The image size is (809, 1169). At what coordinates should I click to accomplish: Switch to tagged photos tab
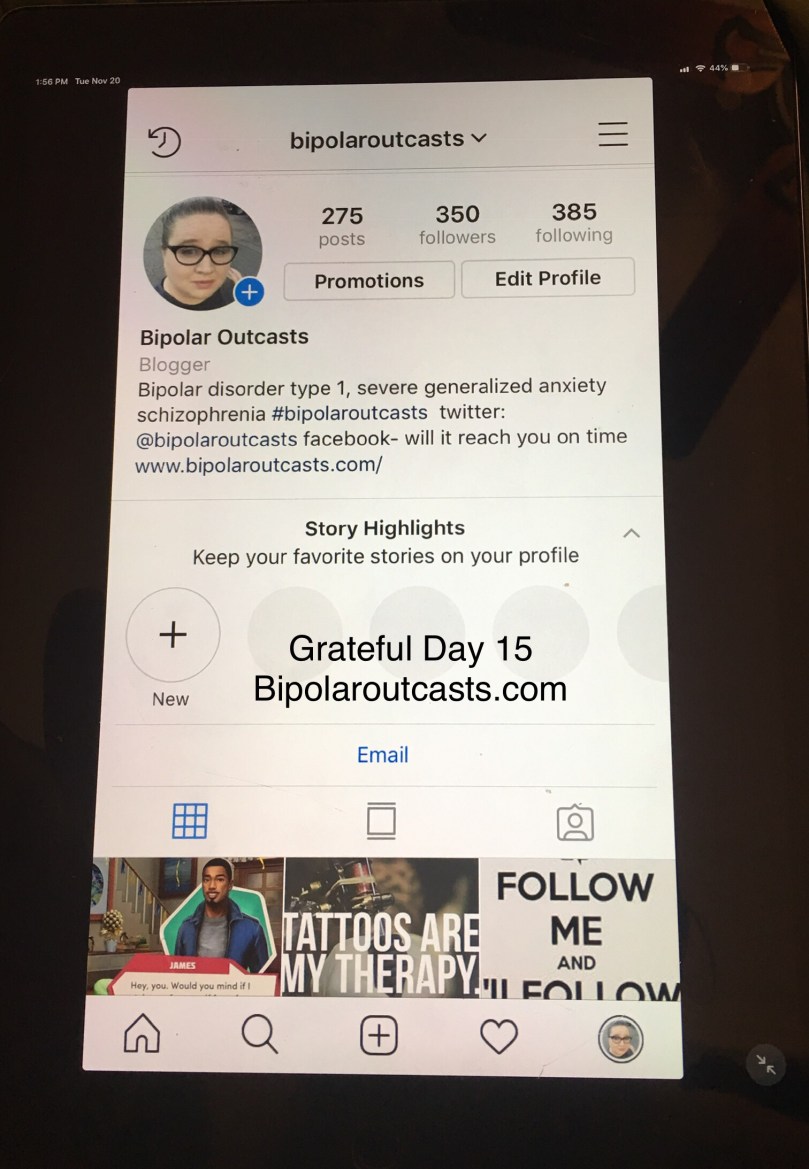point(575,822)
